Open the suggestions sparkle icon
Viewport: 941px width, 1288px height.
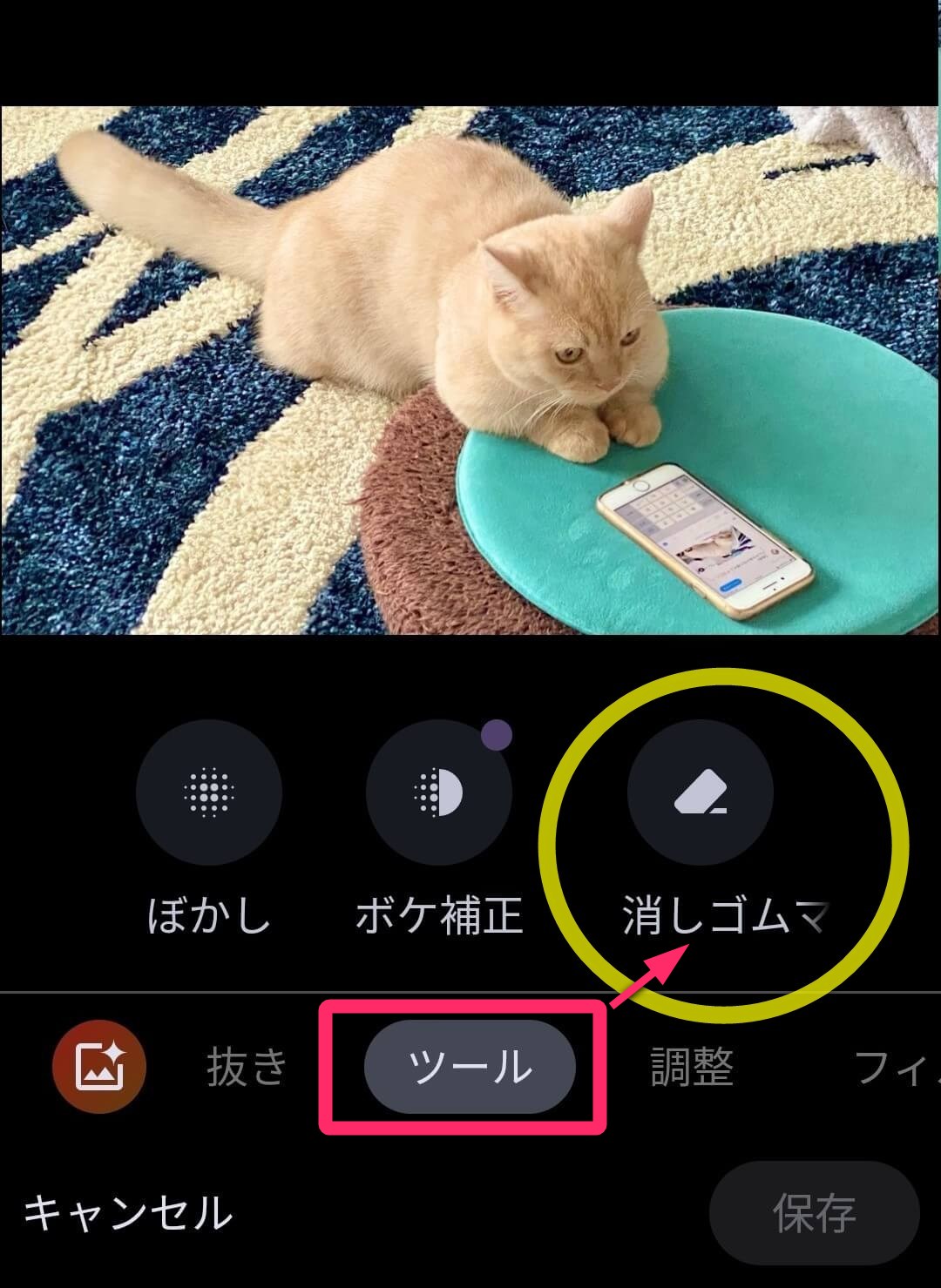pos(99,1067)
